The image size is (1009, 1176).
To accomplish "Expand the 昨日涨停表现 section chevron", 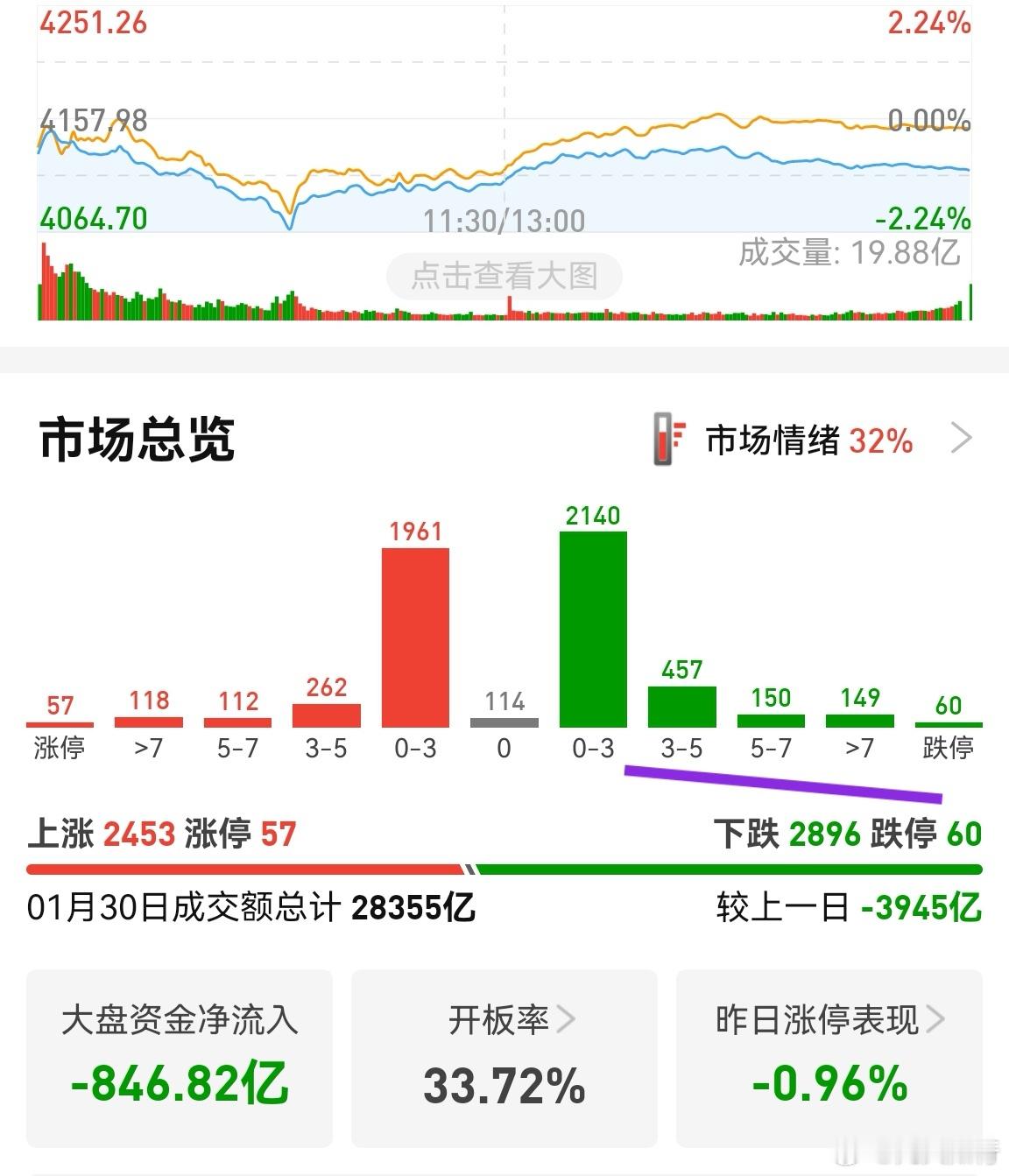I will (x=937, y=1020).
